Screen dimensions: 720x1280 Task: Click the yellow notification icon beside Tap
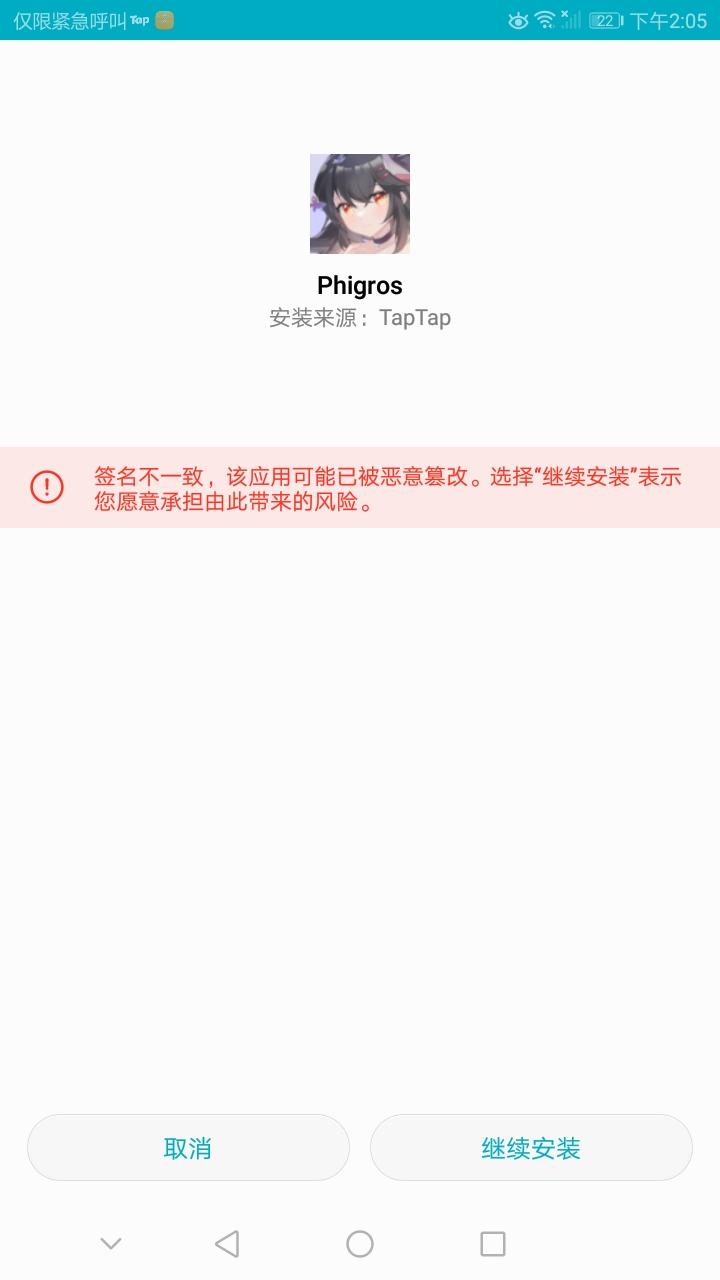click(x=162, y=18)
